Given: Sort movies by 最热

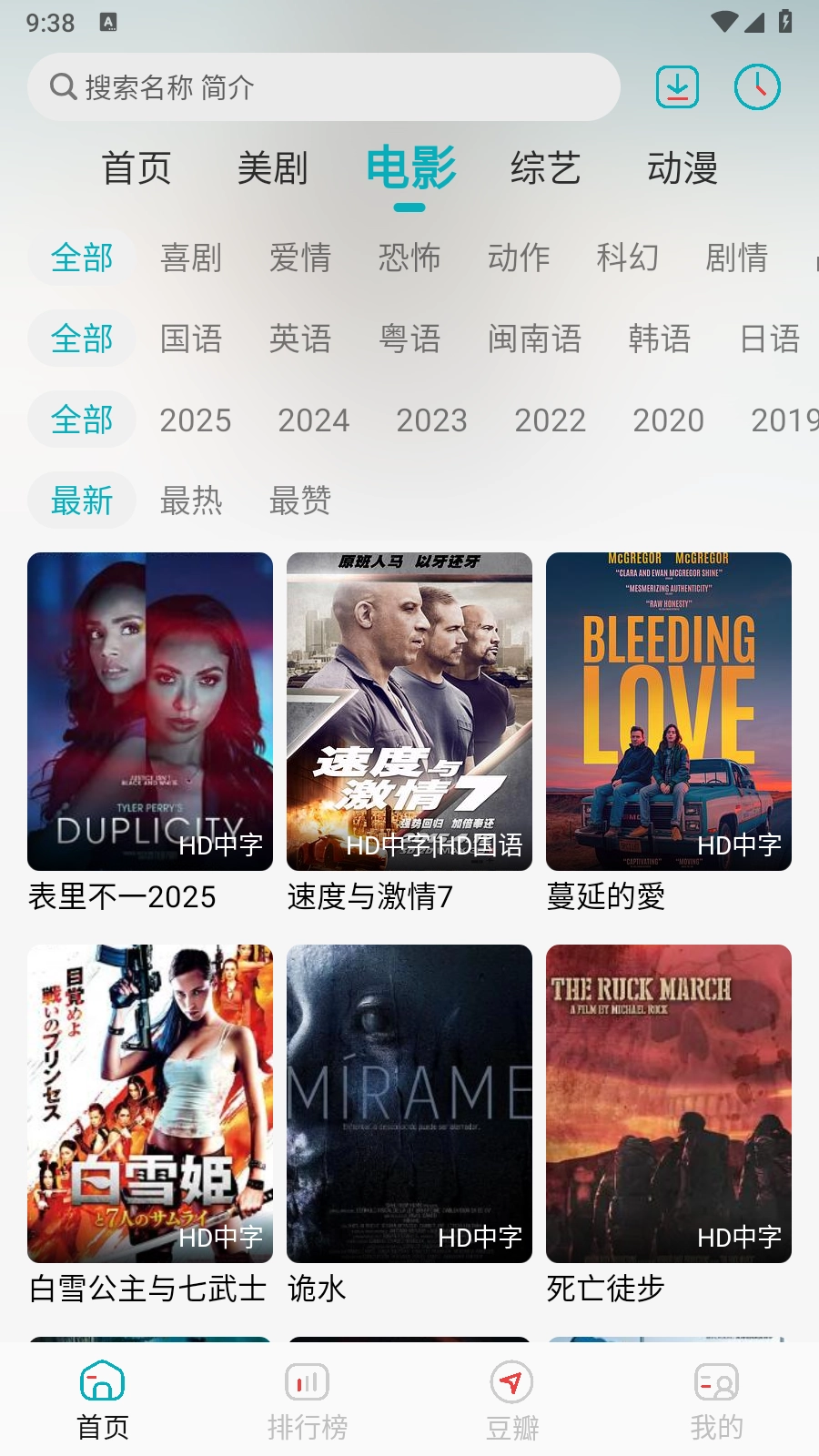Looking at the screenshot, I should [x=191, y=500].
